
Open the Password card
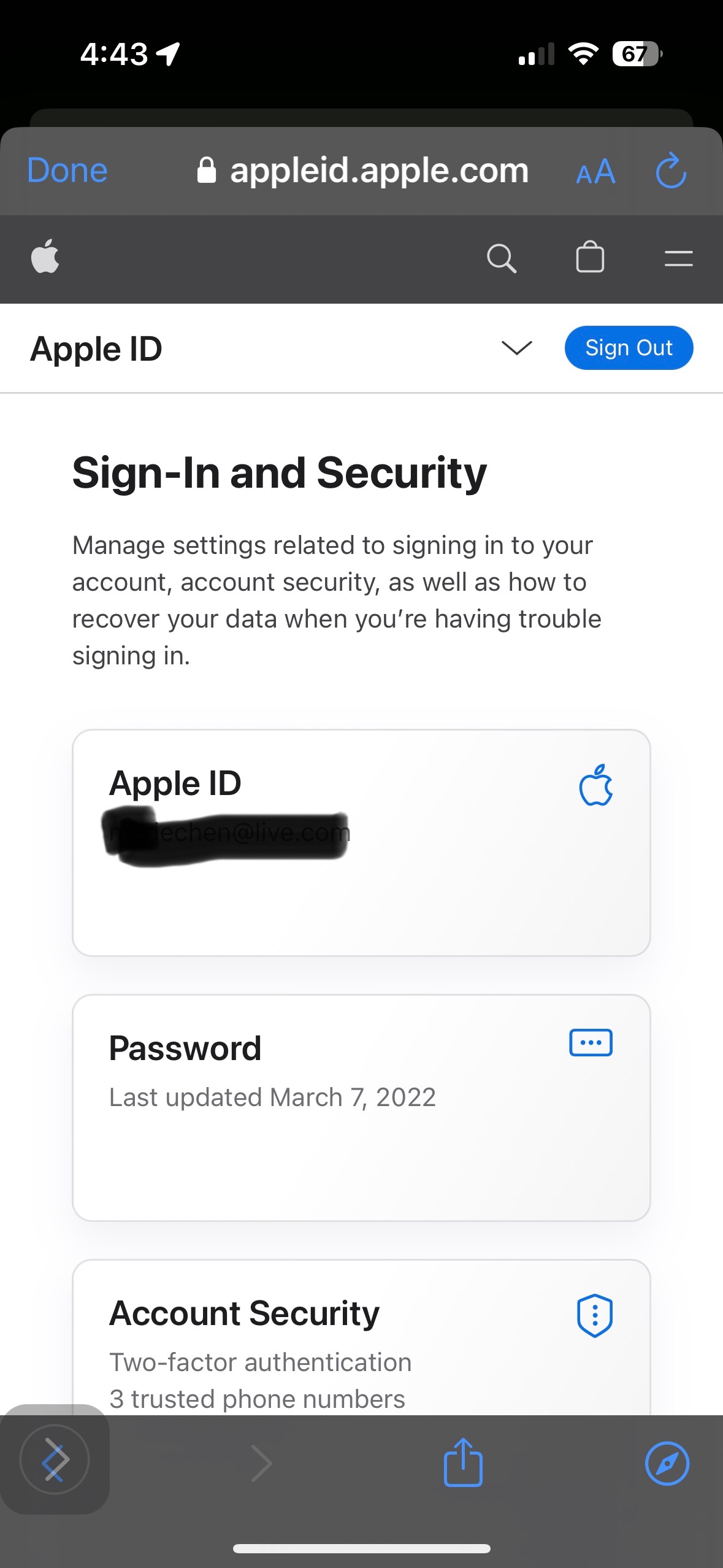(x=361, y=1107)
